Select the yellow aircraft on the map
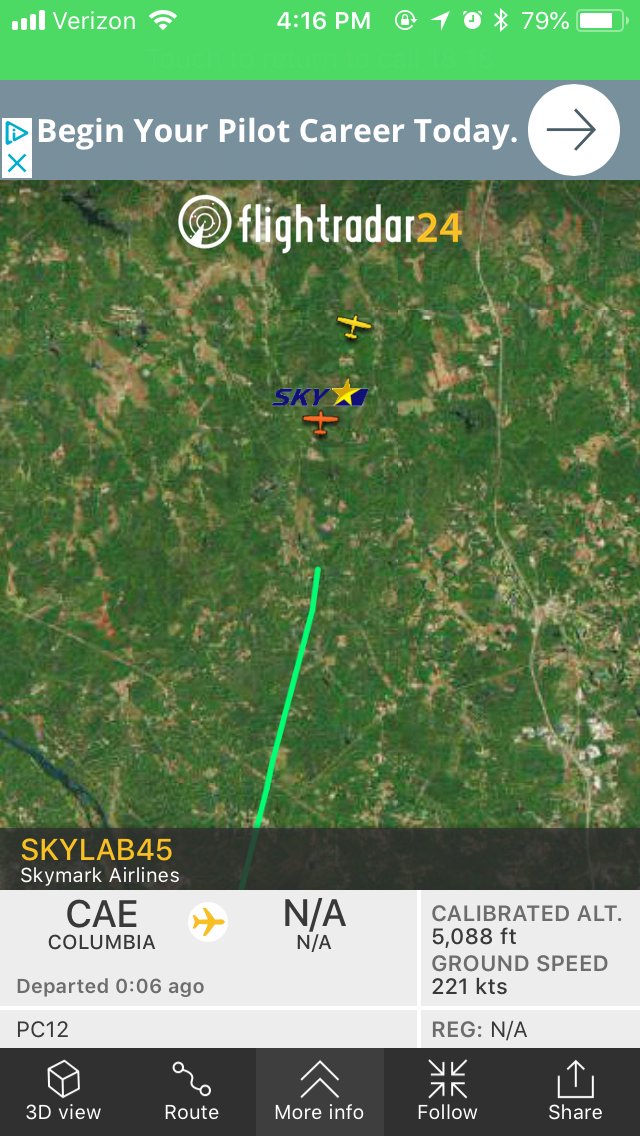 (x=353, y=325)
